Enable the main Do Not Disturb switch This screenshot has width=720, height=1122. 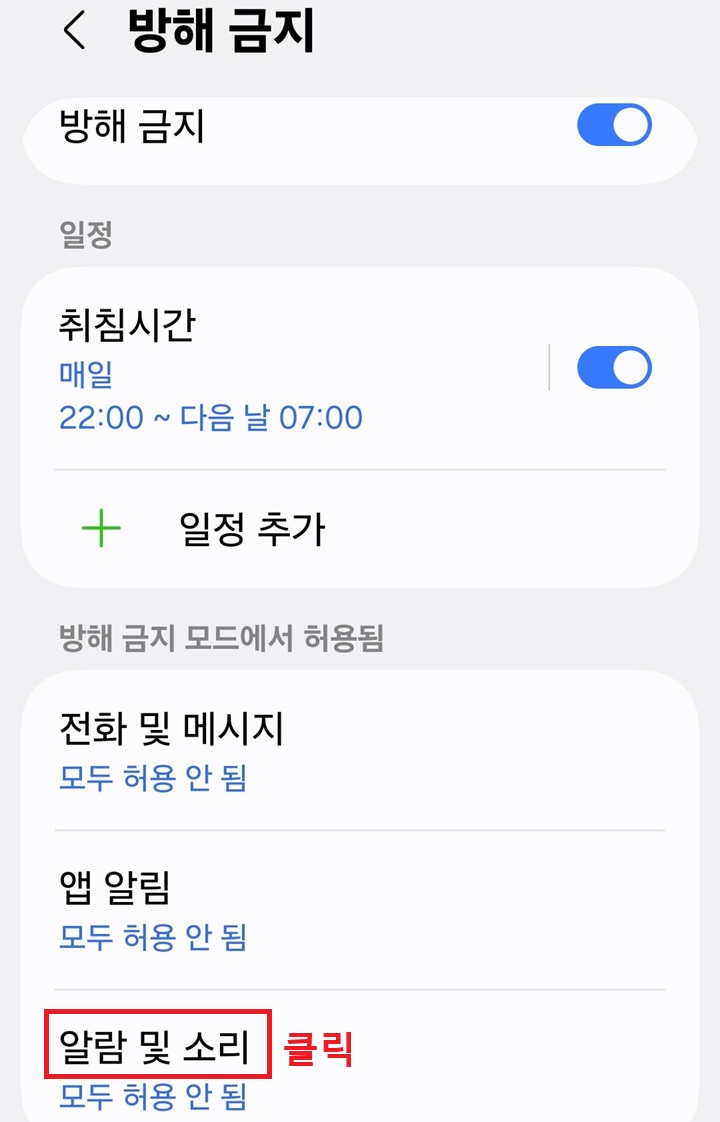tap(613, 125)
